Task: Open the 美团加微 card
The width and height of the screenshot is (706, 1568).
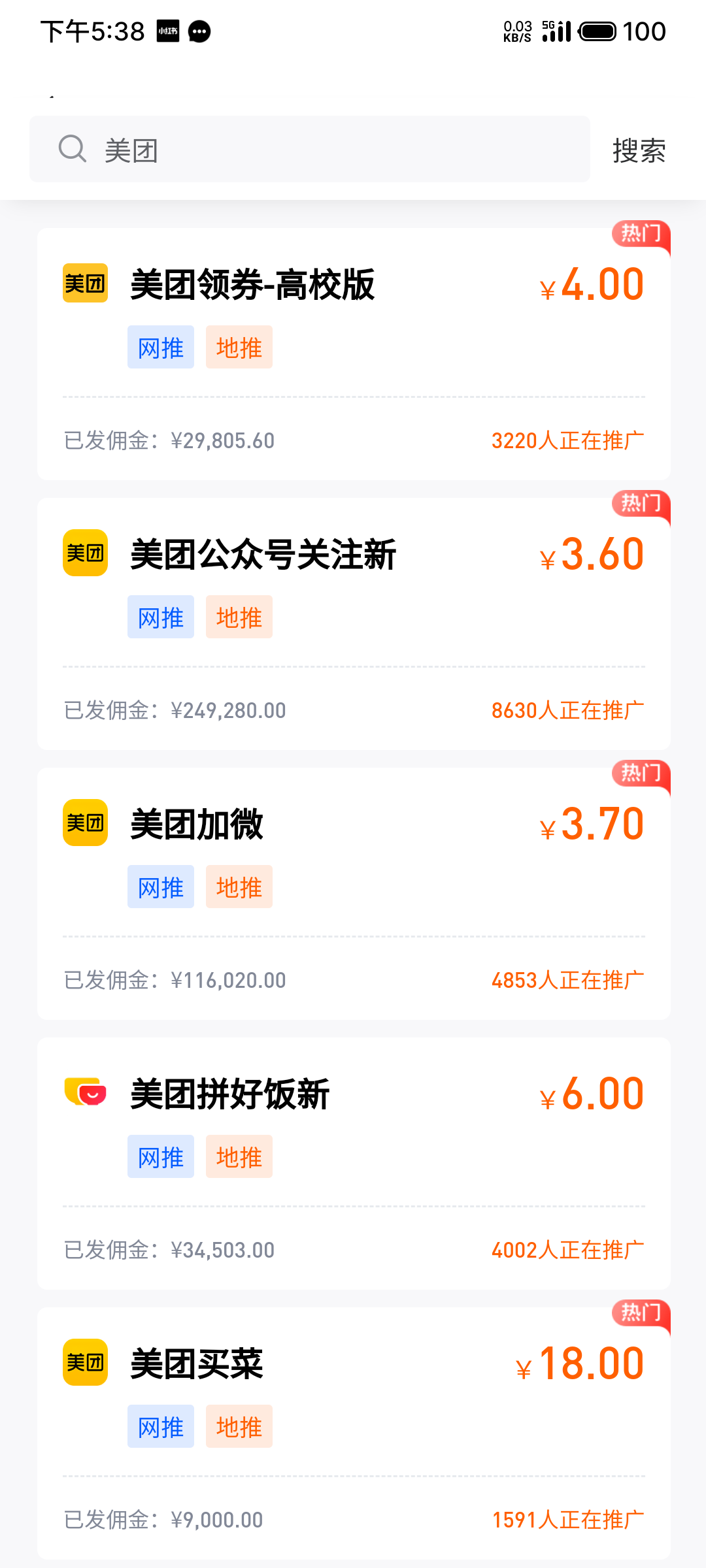Action: click(354, 894)
